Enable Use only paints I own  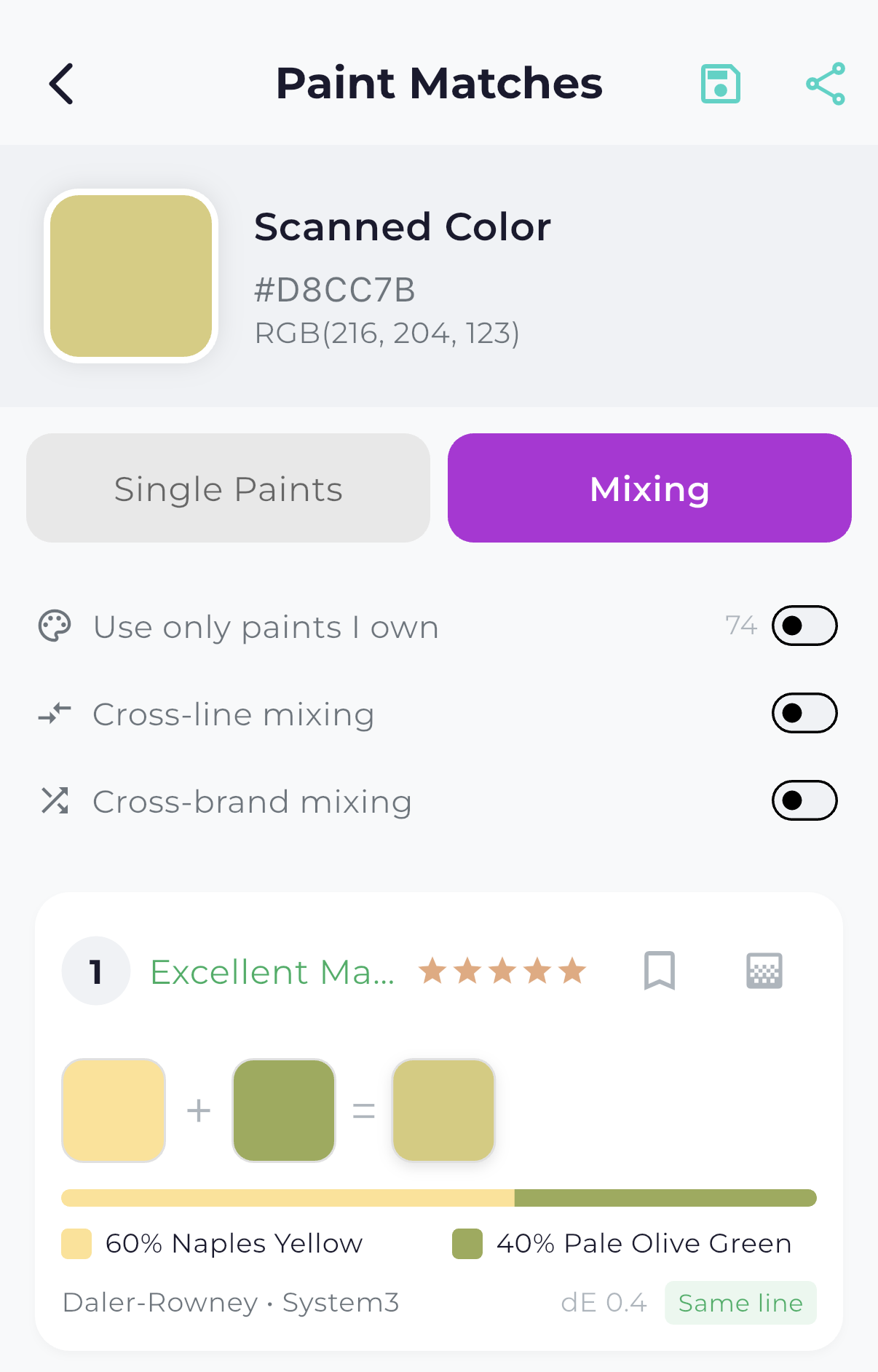pyautogui.click(x=804, y=626)
